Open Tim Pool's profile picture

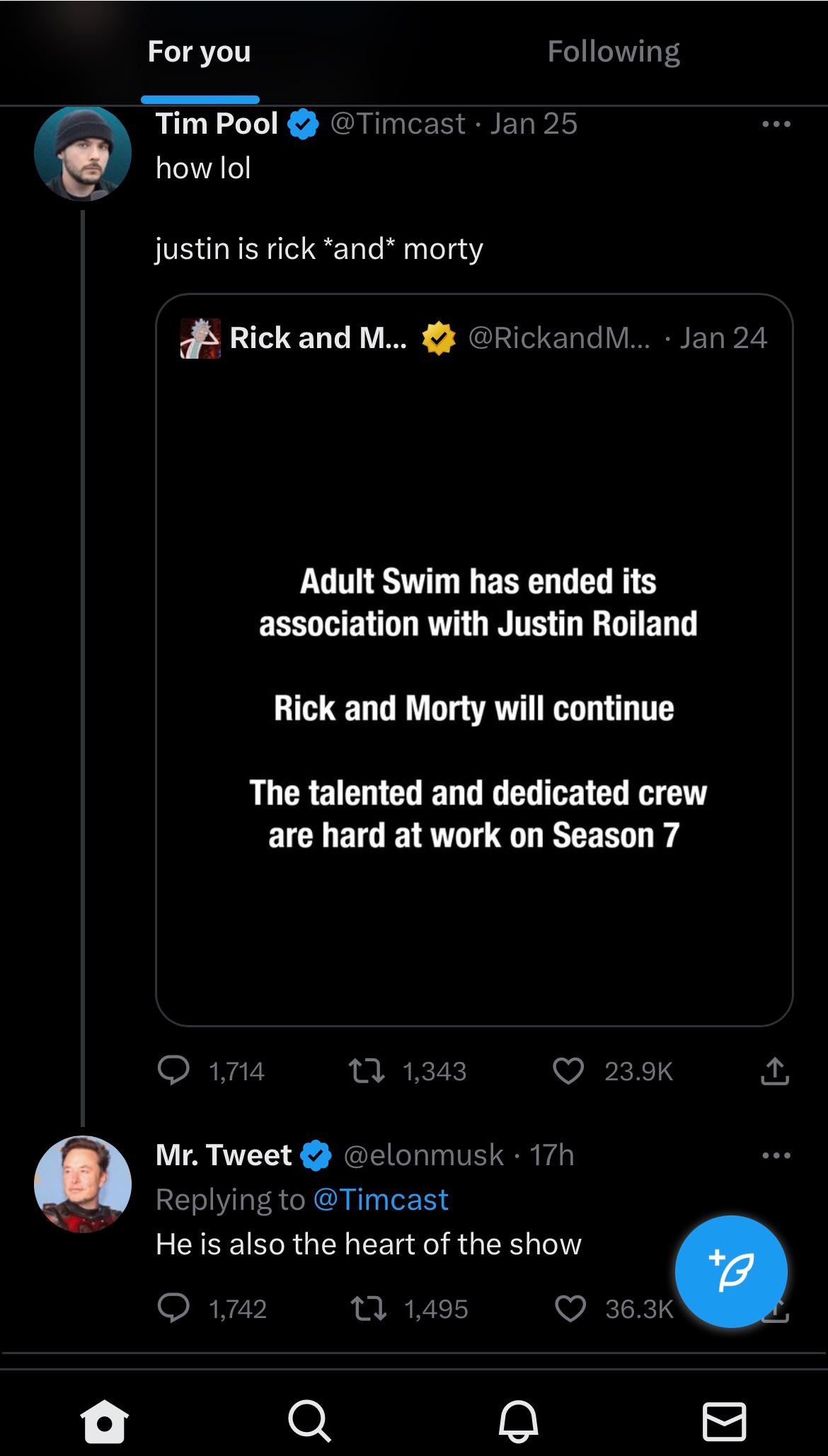click(x=83, y=153)
